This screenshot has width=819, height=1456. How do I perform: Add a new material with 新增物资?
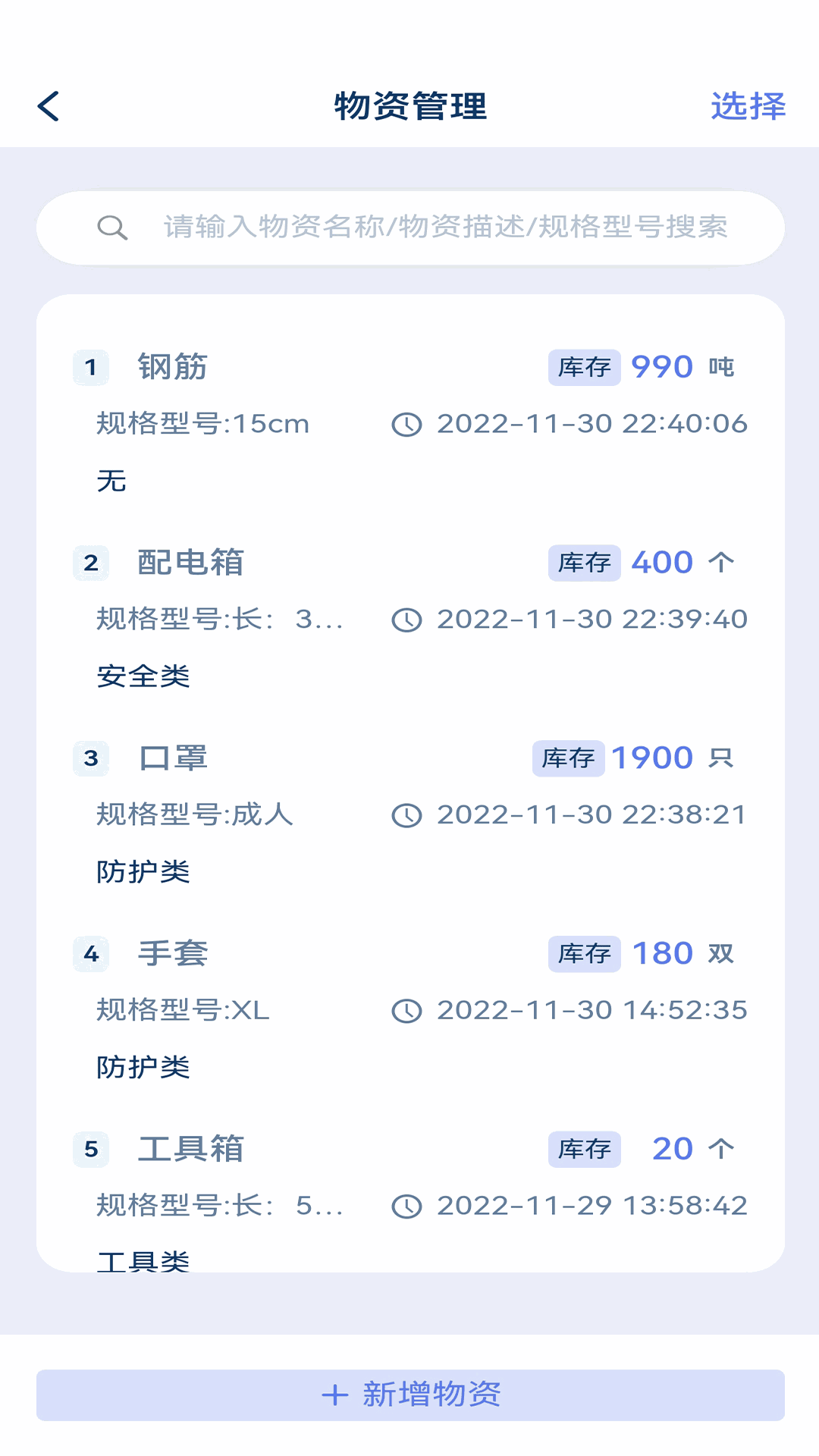click(410, 1395)
